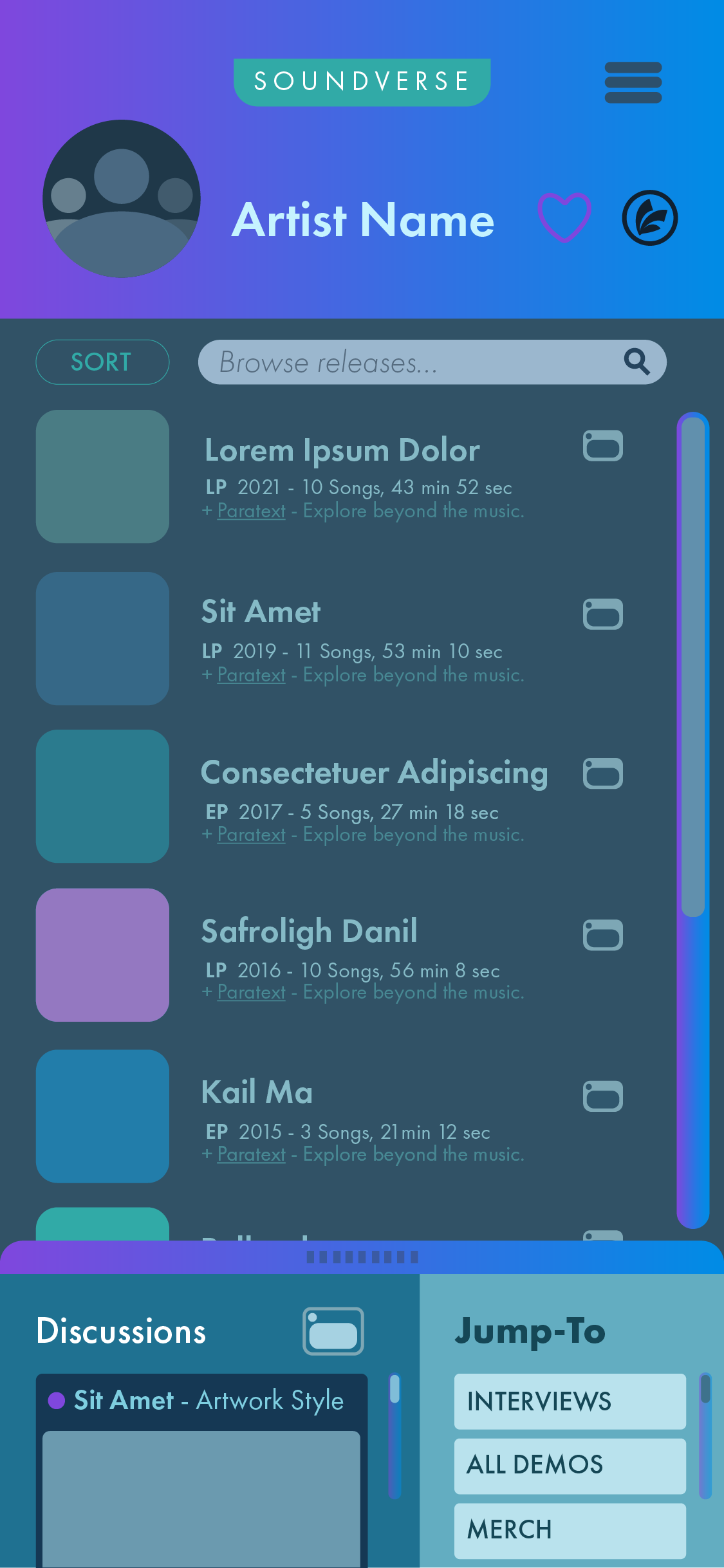Open the Safroligh Danil album cover
The height and width of the screenshot is (1568, 724).
pyautogui.click(x=102, y=955)
